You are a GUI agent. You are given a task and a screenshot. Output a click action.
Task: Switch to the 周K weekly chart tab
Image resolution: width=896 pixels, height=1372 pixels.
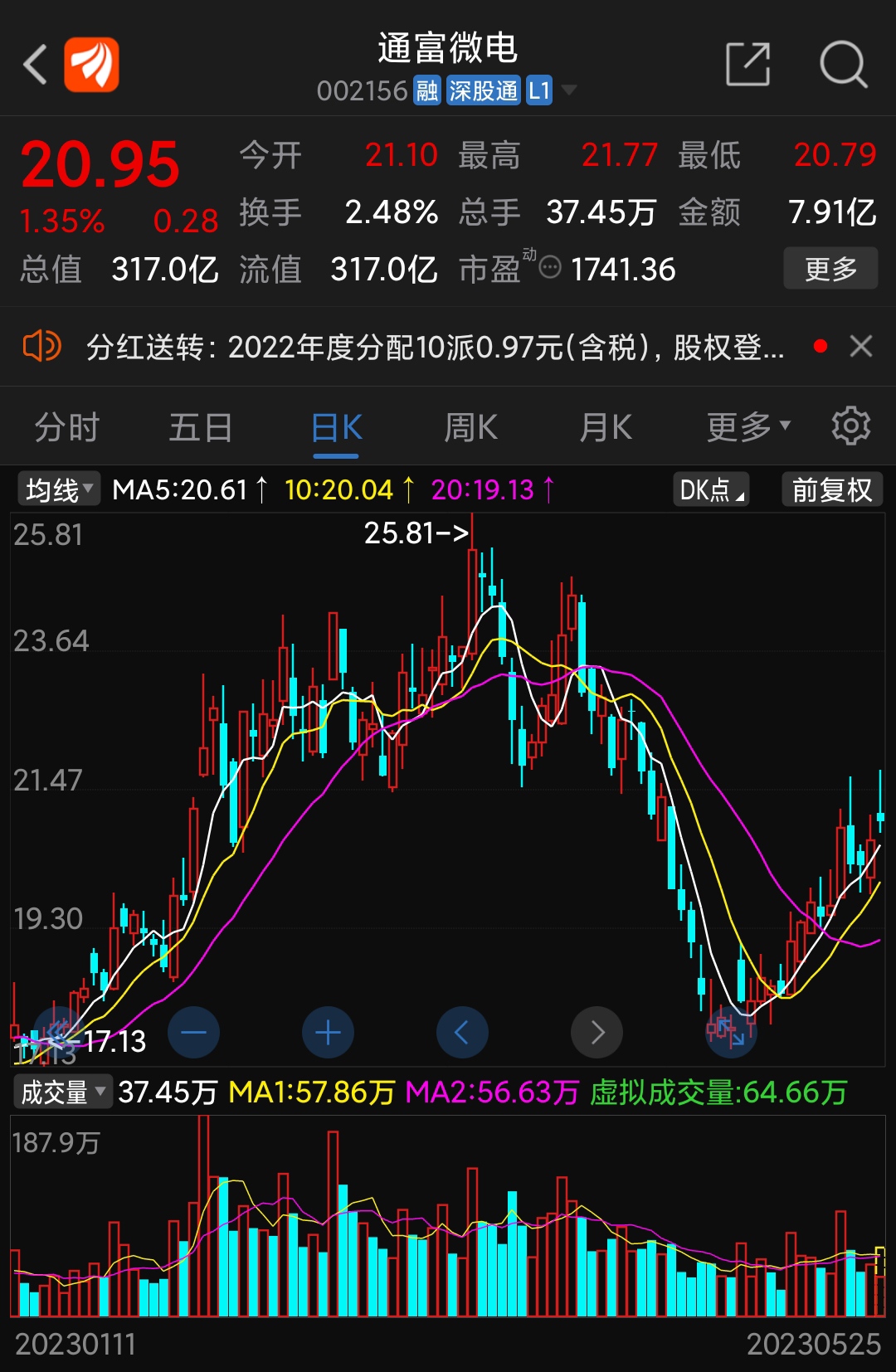coord(470,426)
